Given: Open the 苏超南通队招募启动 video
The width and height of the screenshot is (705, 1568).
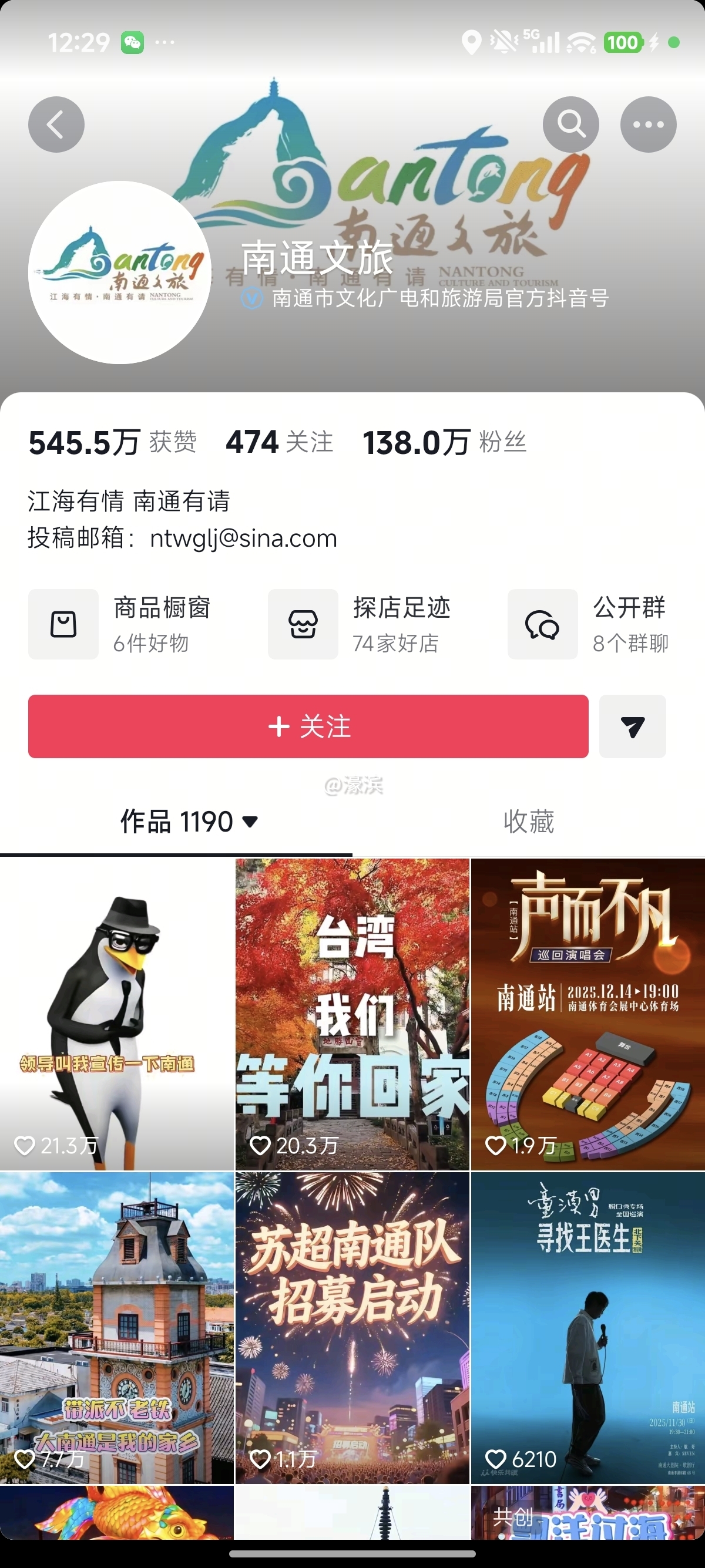Looking at the screenshot, I should [352, 1327].
